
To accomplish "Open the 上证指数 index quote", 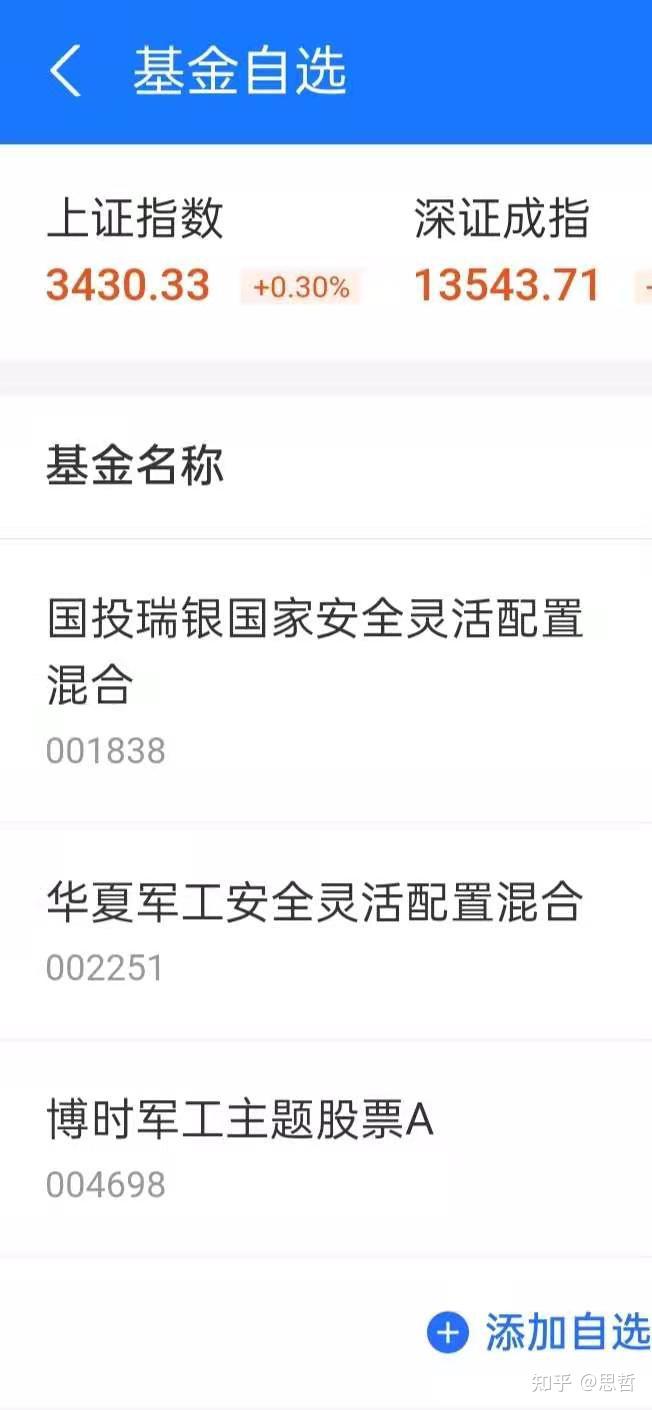I will 198,252.
